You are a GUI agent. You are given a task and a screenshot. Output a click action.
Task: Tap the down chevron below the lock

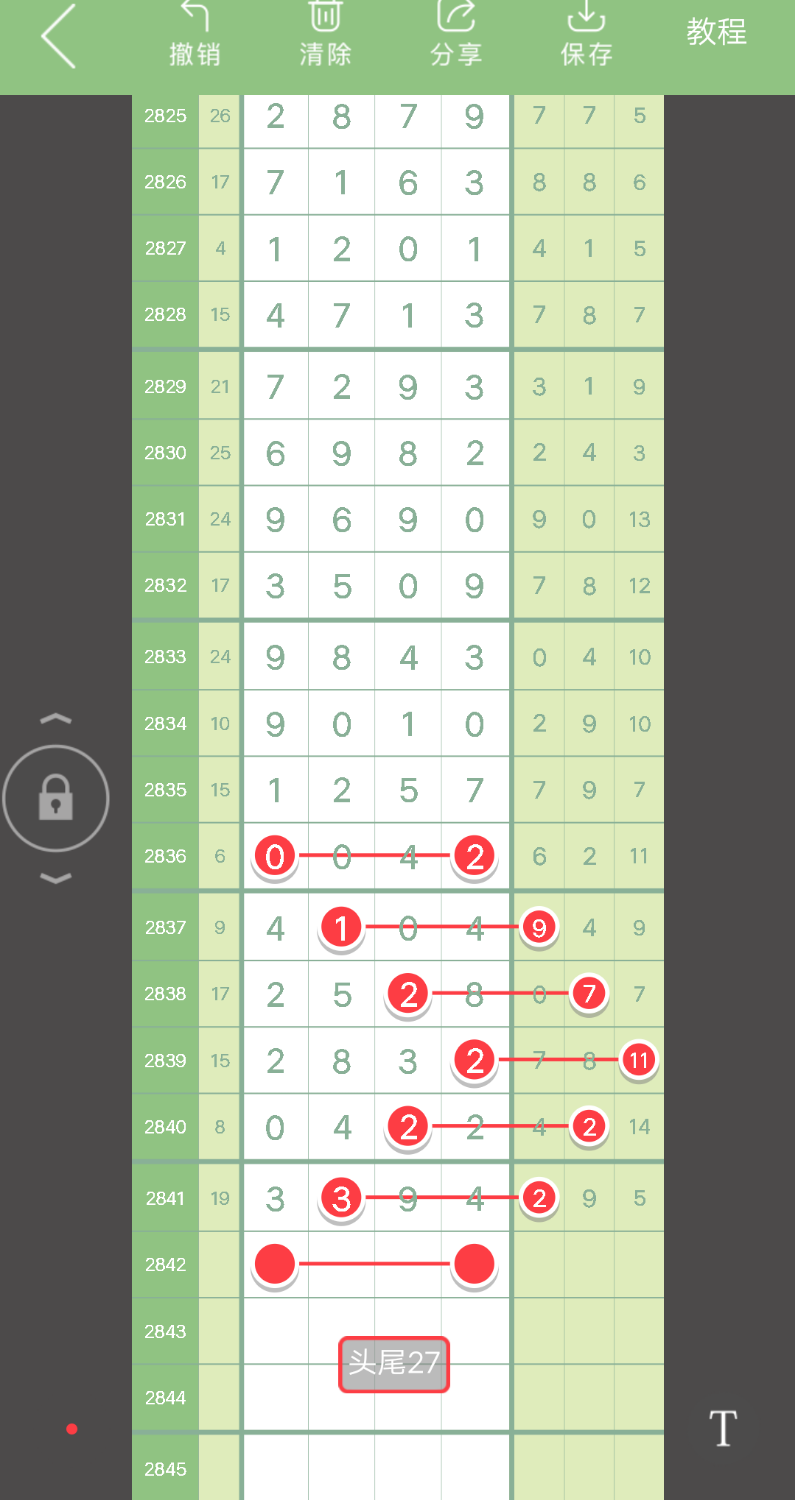point(56,879)
